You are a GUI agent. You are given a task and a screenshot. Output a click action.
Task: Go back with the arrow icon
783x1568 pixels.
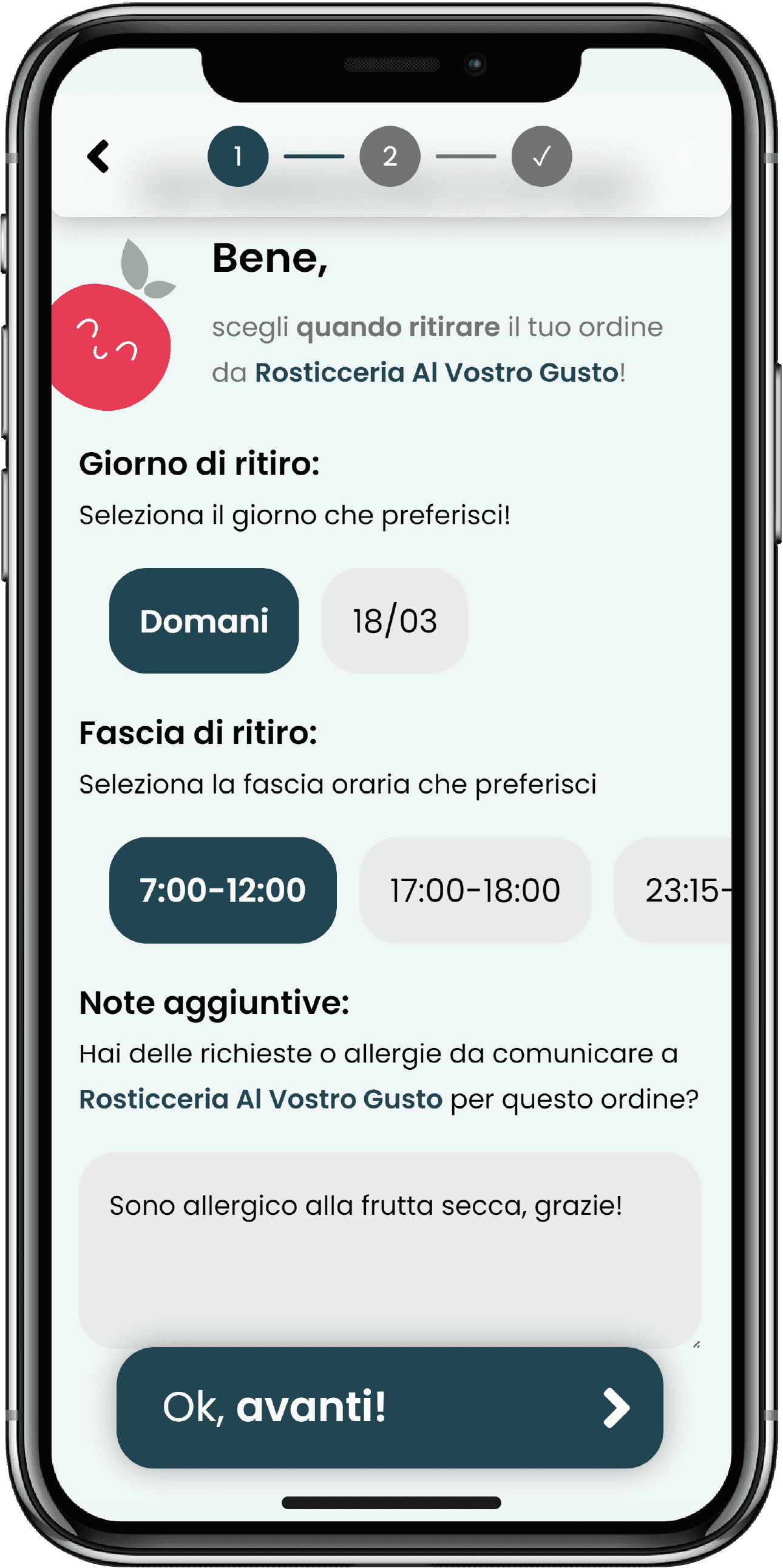click(x=99, y=157)
